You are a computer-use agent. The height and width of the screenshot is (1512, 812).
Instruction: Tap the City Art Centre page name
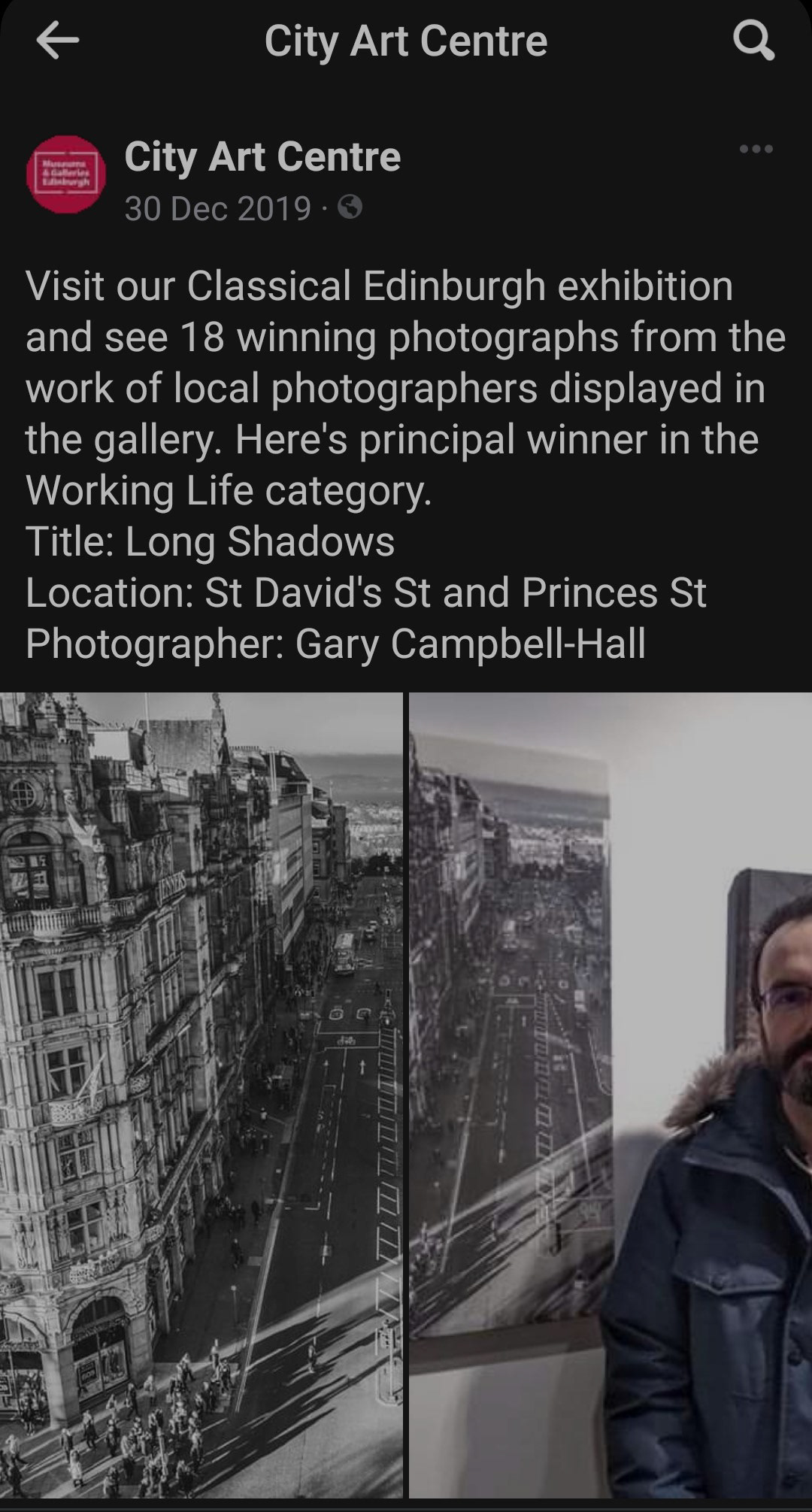click(262, 156)
